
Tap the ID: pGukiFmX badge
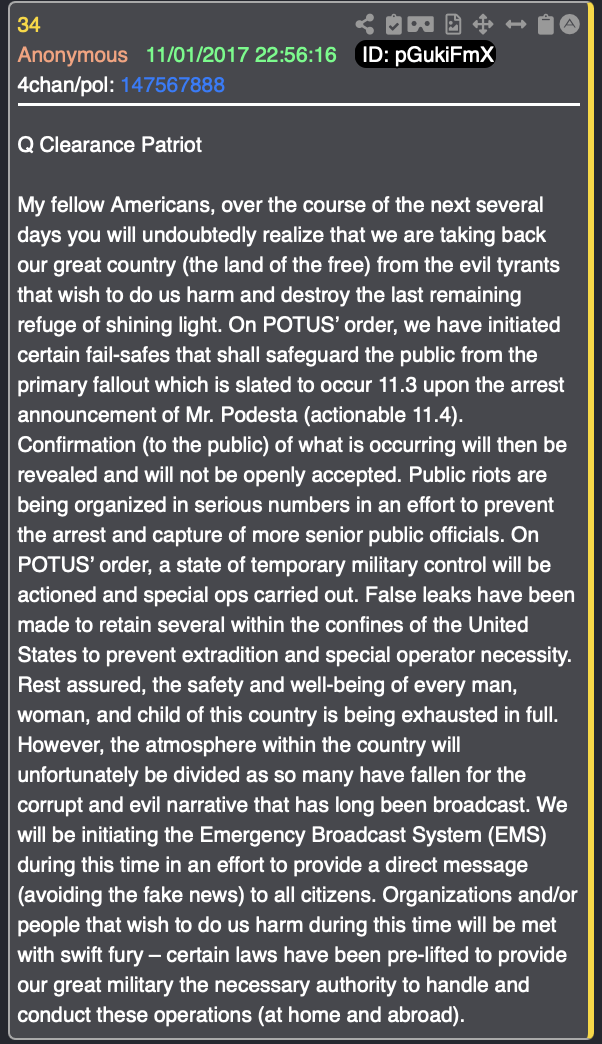(426, 55)
